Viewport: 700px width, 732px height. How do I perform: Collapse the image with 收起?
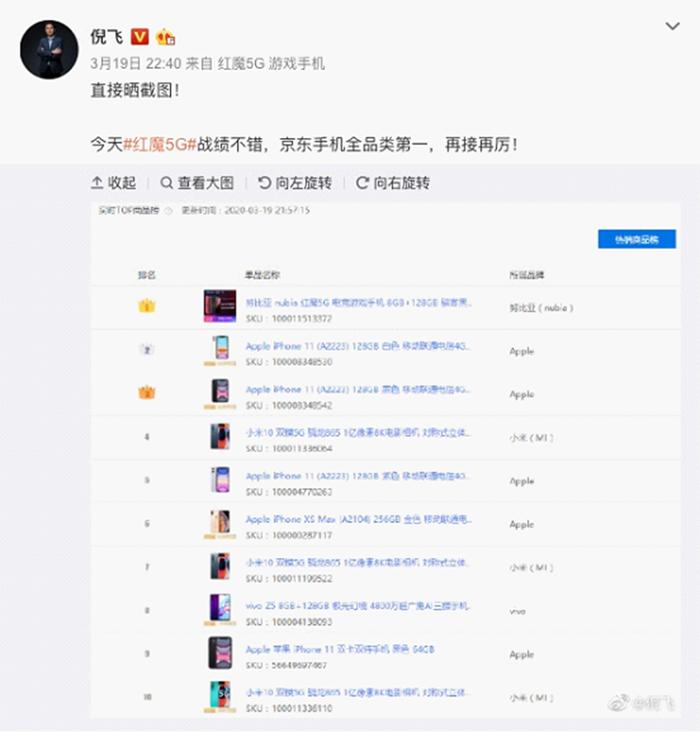tap(113, 183)
